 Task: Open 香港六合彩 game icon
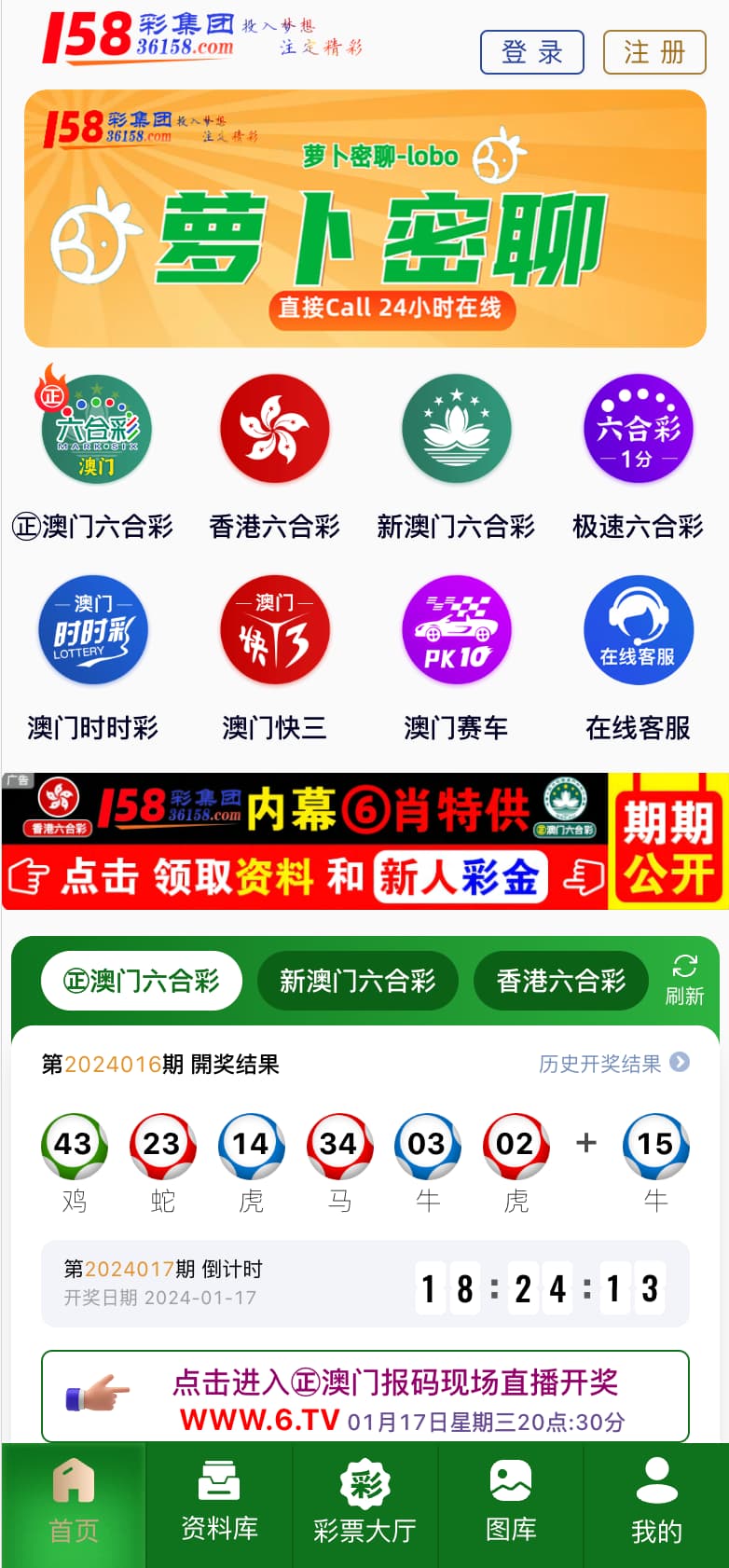click(275, 431)
